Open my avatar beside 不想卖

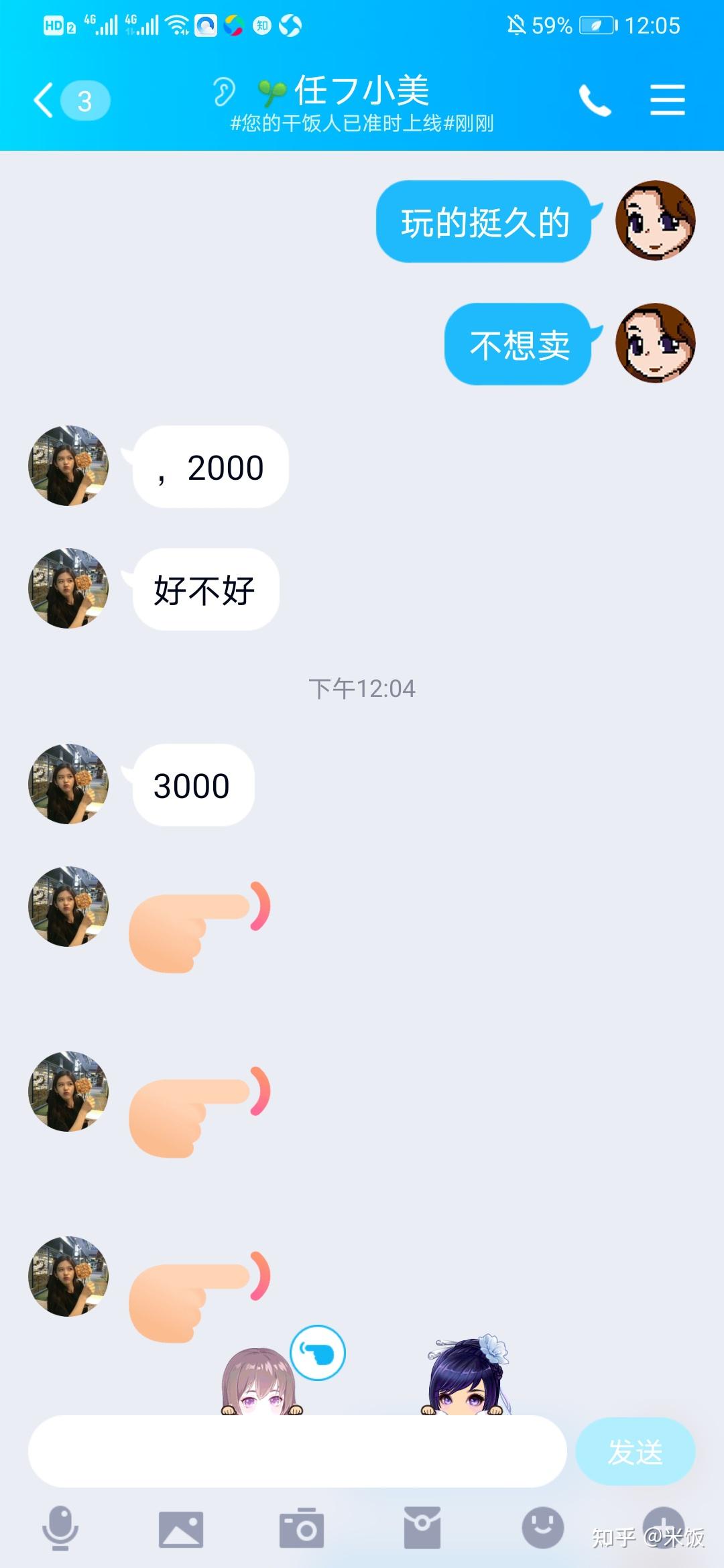pyautogui.click(x=656, y=343)
